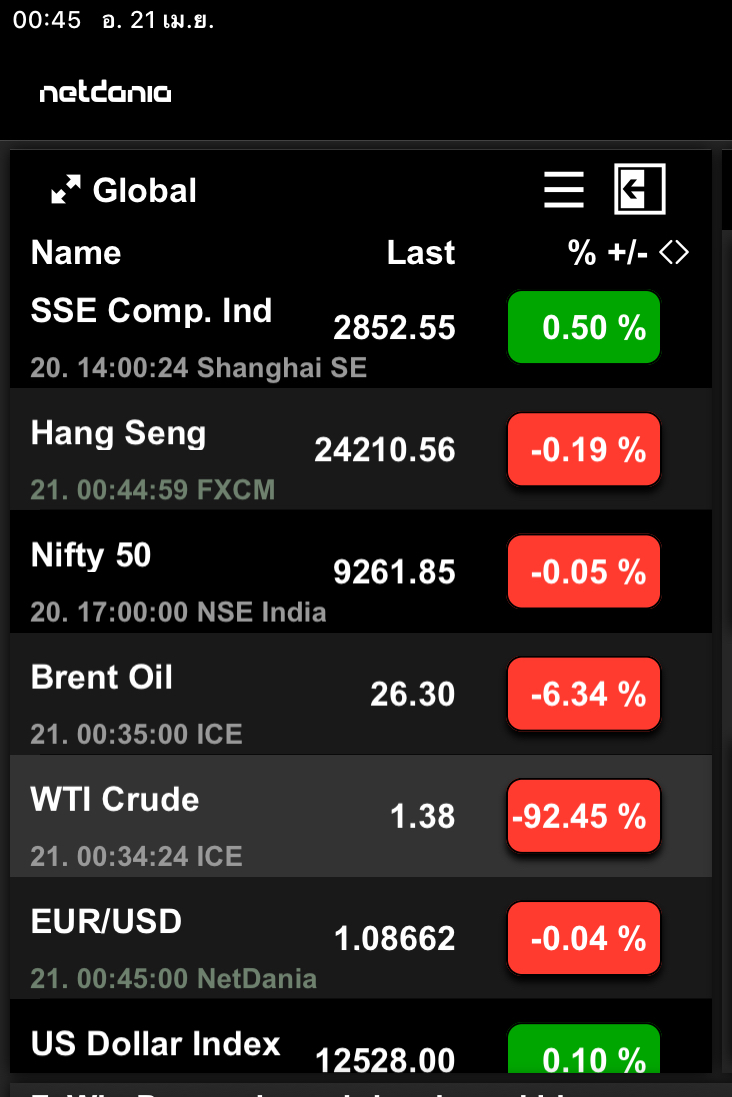Tap the 0.50 % change badge
Screen dimensions: 732x1097
pos(584,327)
